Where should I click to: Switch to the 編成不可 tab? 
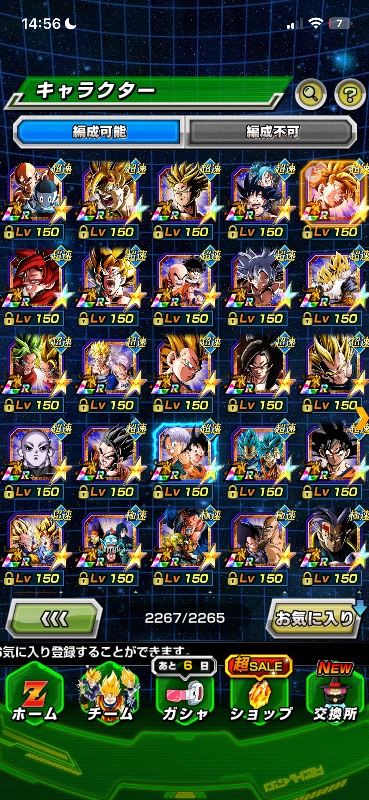click(271, 132)
